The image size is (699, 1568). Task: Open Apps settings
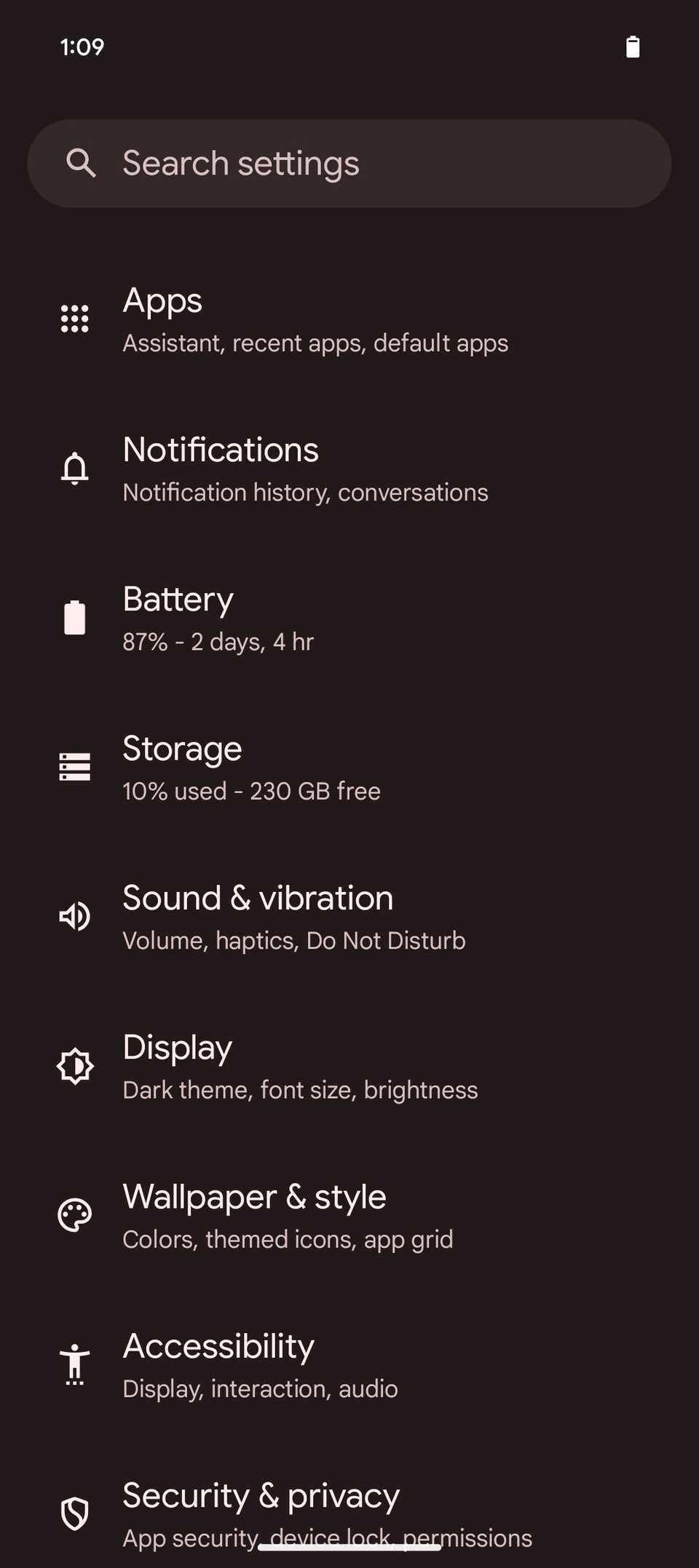(x=349, y=320)
